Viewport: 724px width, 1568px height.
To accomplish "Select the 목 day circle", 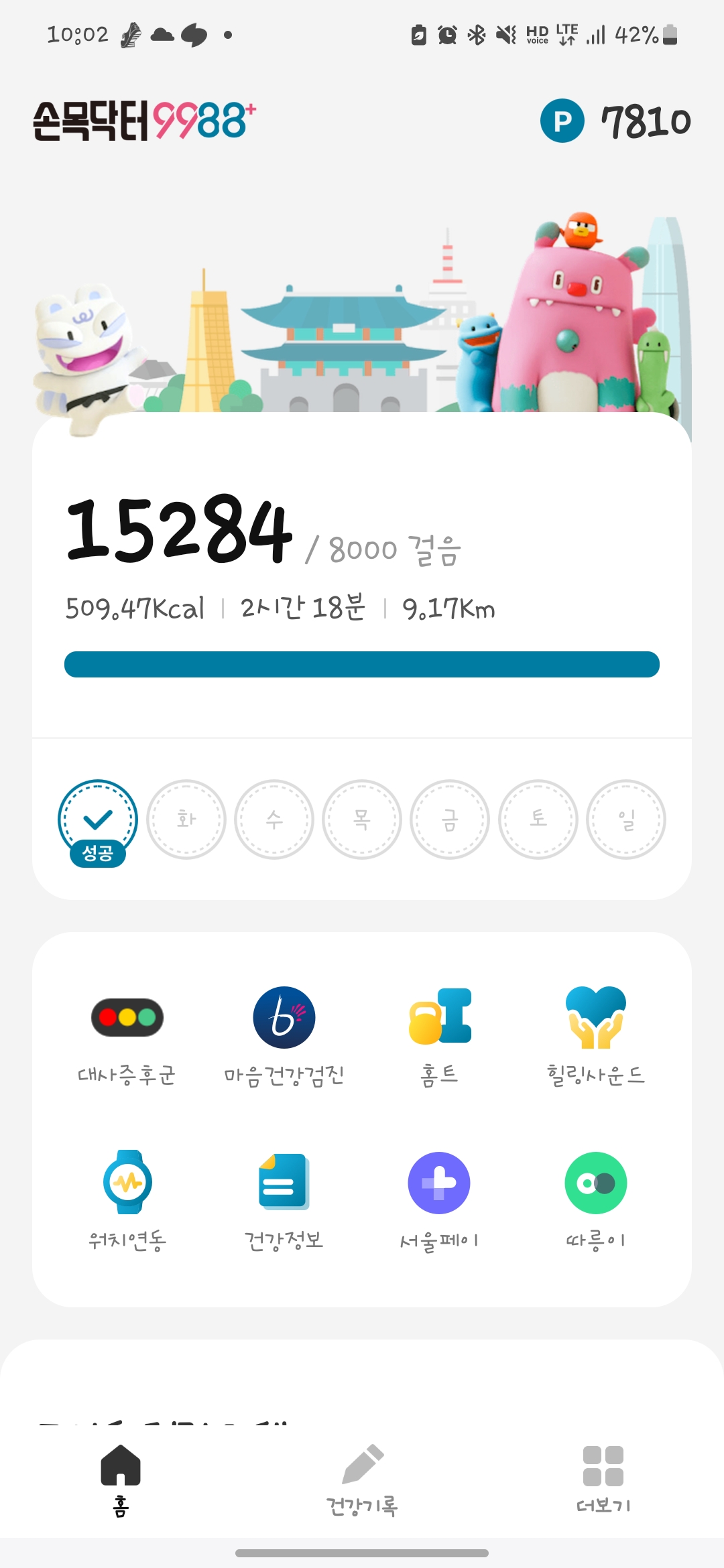I will tap(362, 819).
